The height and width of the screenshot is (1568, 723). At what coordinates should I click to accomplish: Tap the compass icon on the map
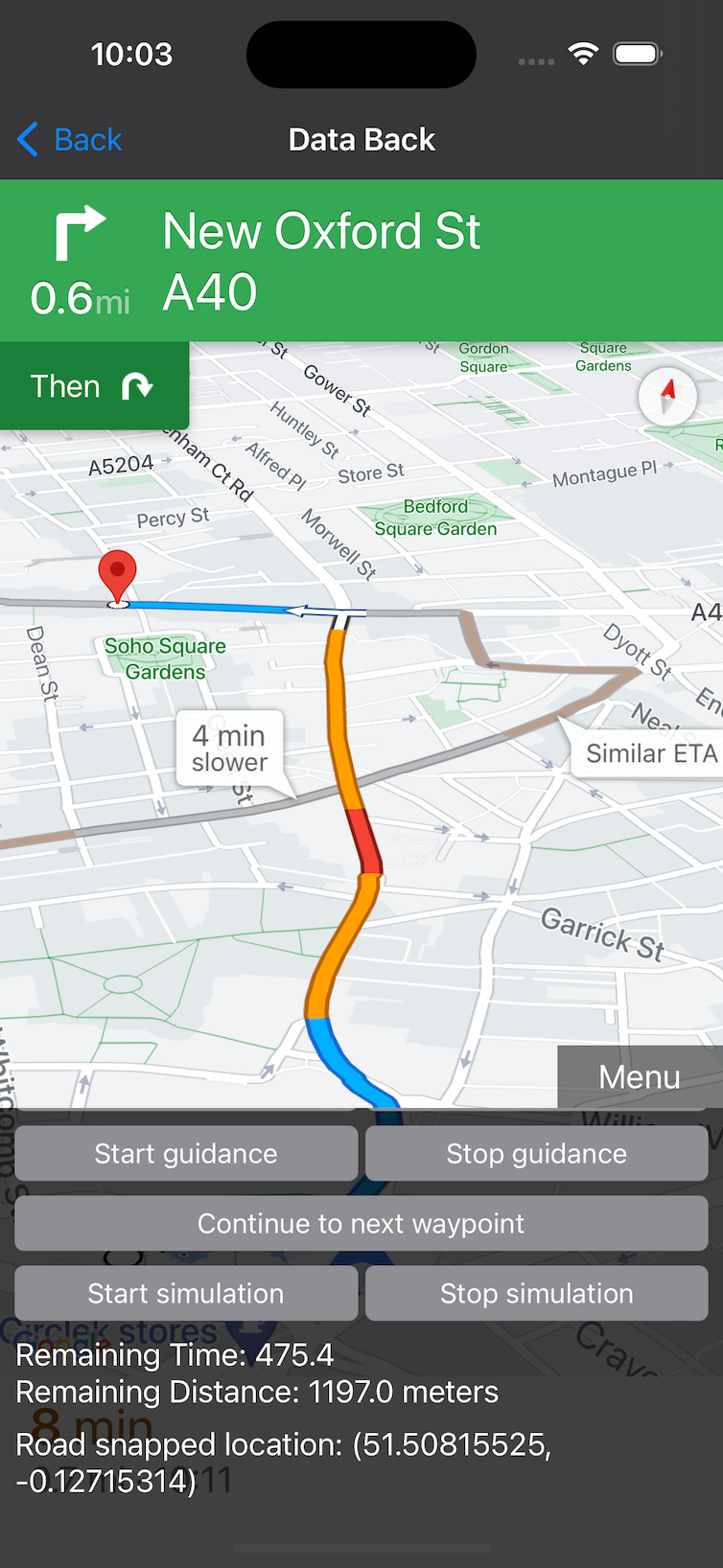(667, 396)
